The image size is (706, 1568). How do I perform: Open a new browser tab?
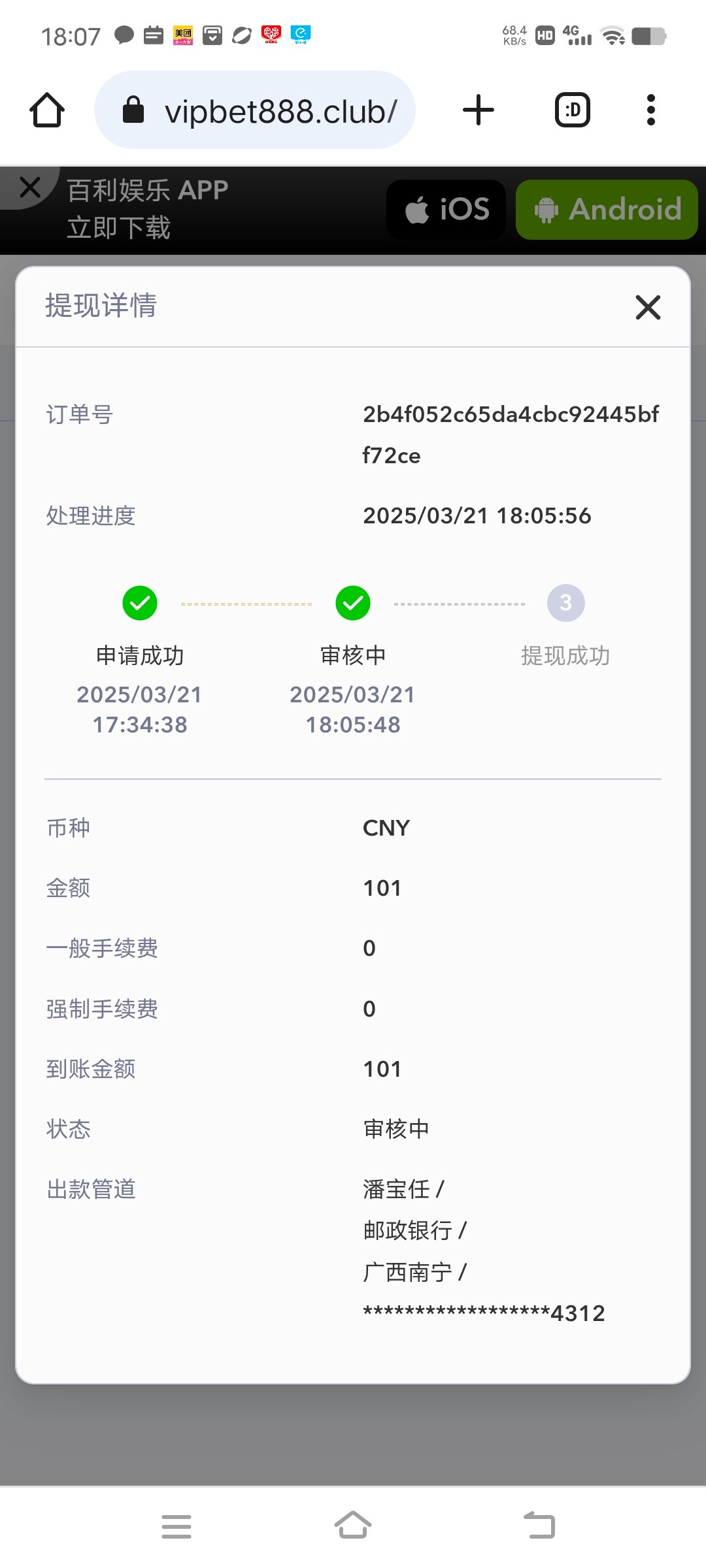pyautogui.click(x=479, y=110)
